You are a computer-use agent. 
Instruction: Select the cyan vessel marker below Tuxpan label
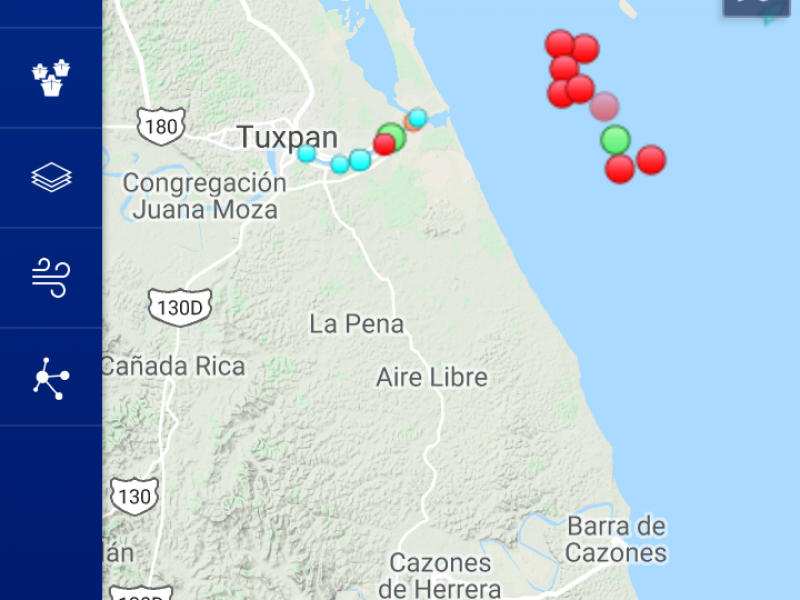coord(307,154)
